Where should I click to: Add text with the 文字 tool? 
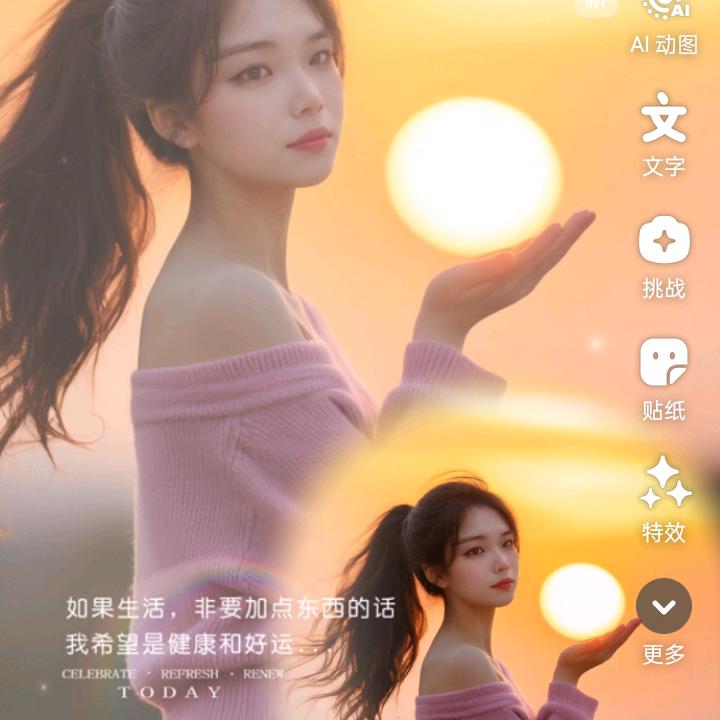click(664, 134)
